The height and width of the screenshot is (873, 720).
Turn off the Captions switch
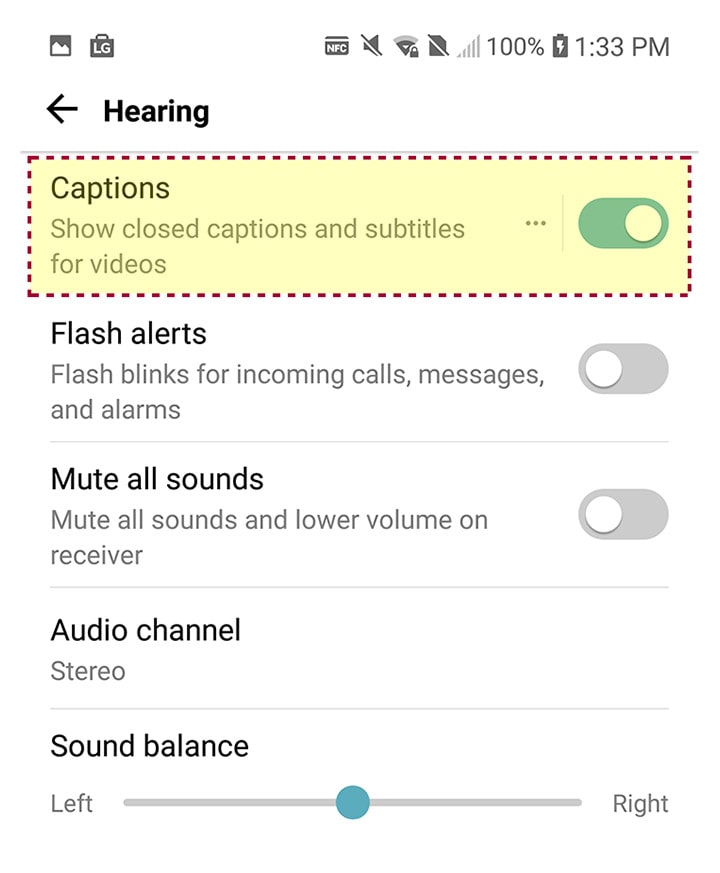622,224
